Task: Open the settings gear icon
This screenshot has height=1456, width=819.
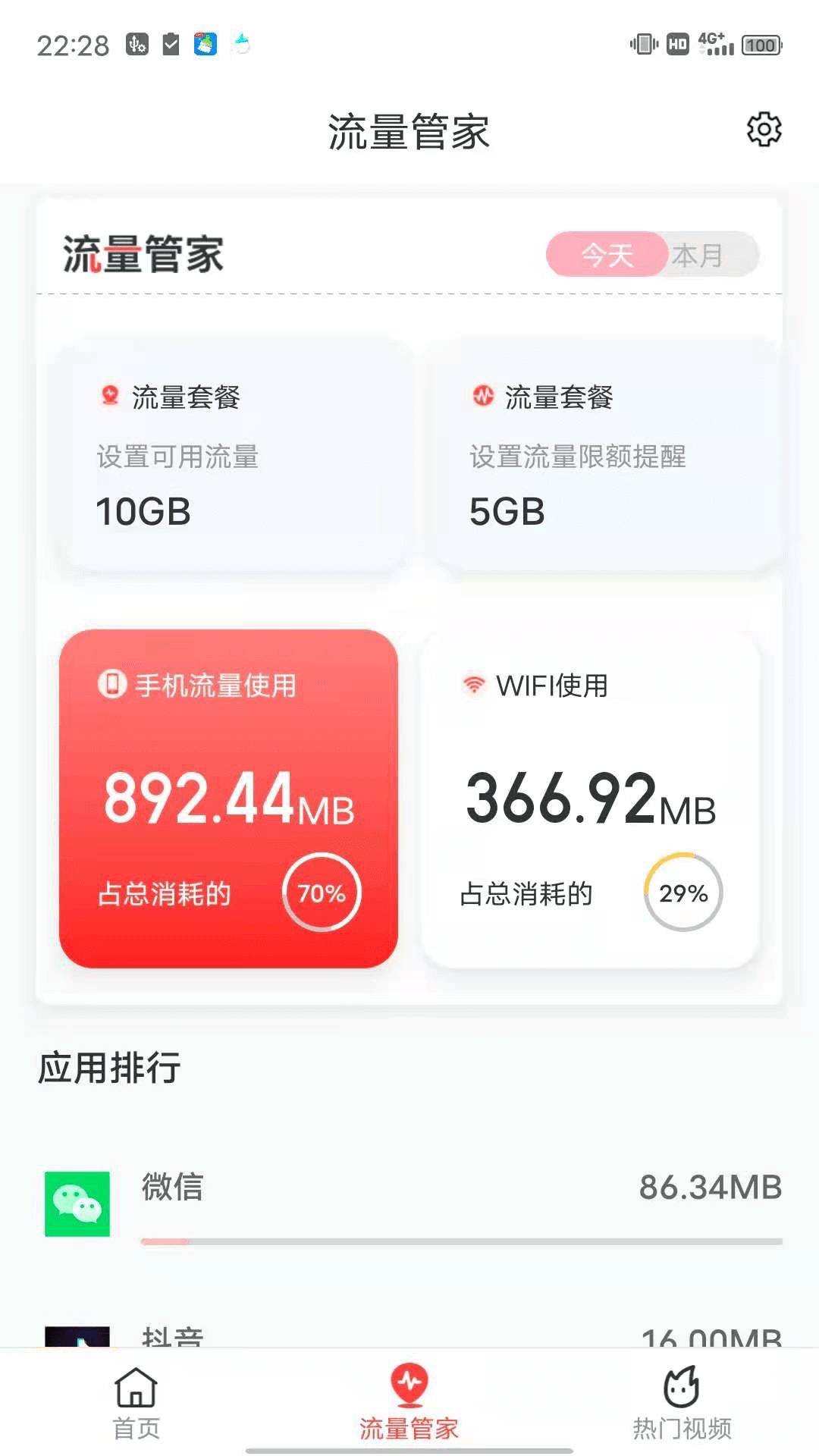Action: pos(764,129)
